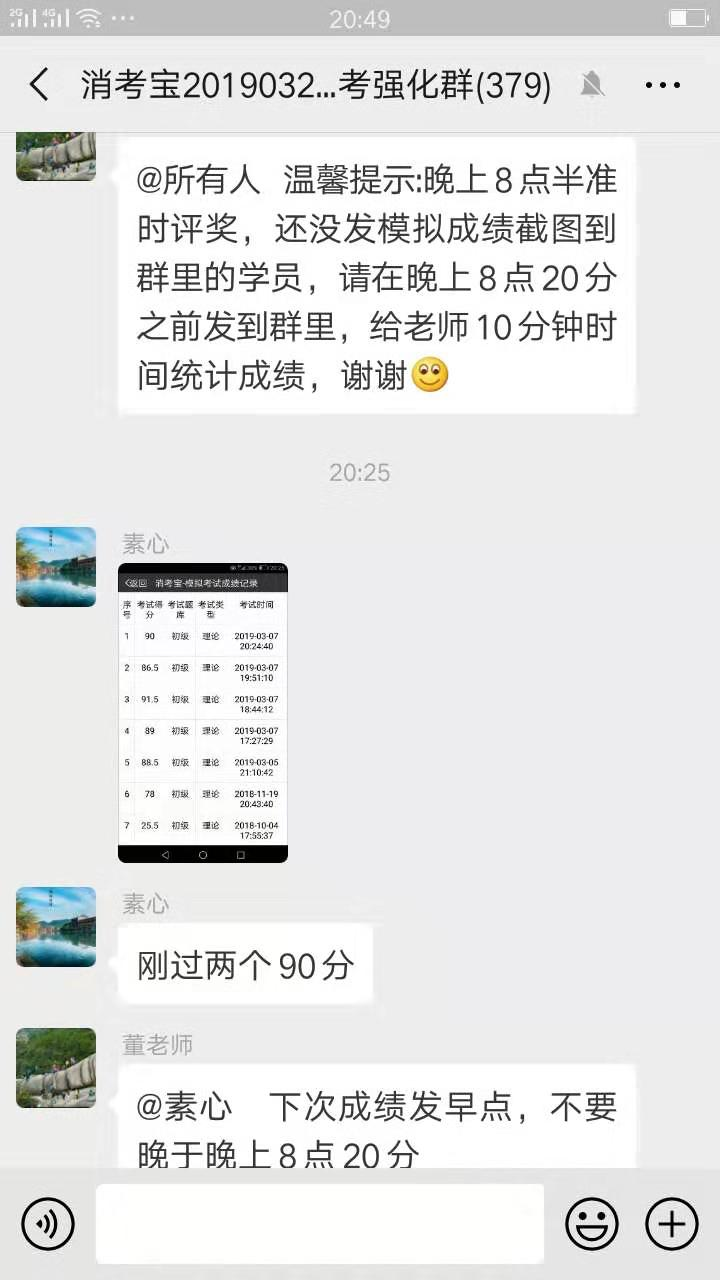View 董老师's profile from bottom message avatar
720x1280 pixels.
coord(56,1067)
